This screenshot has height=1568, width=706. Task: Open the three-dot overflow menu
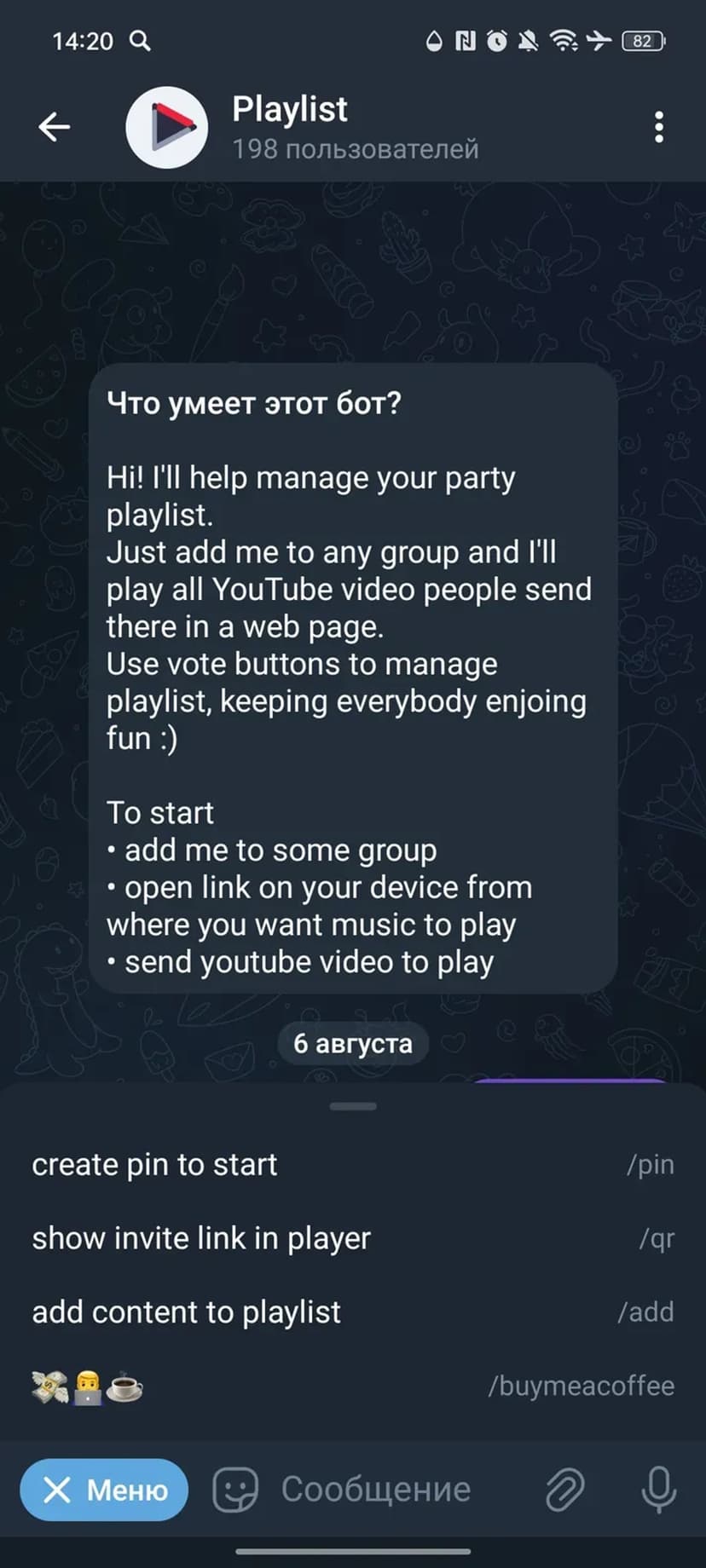[x=658, y=128]
